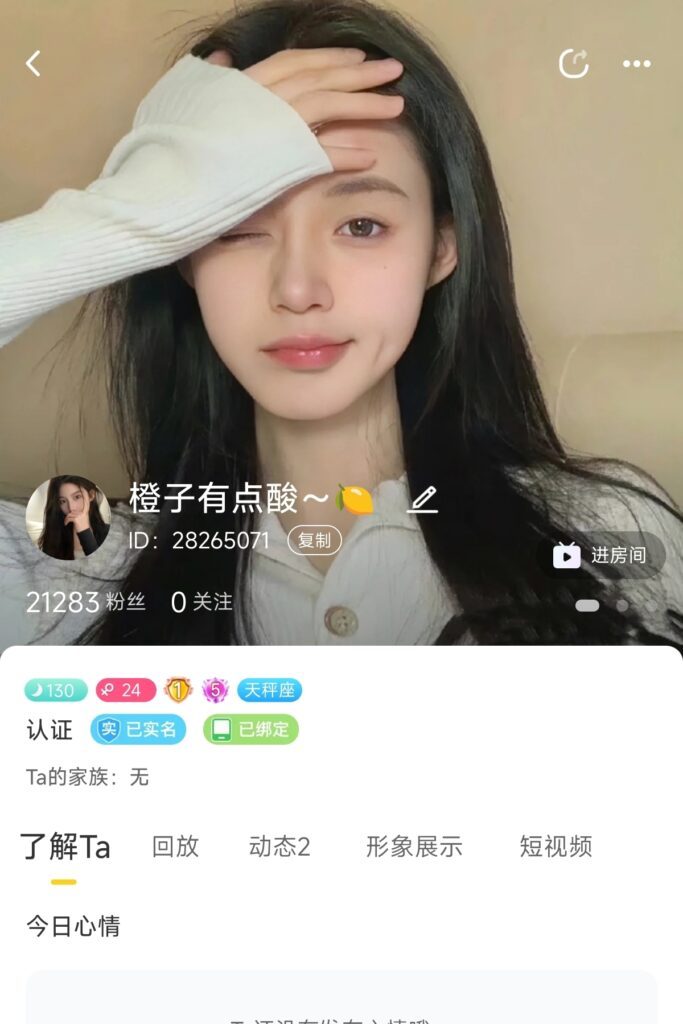Open the round profile avatar
The height and width of the screenshot is (1024, 683).
[x=68, y=517]
